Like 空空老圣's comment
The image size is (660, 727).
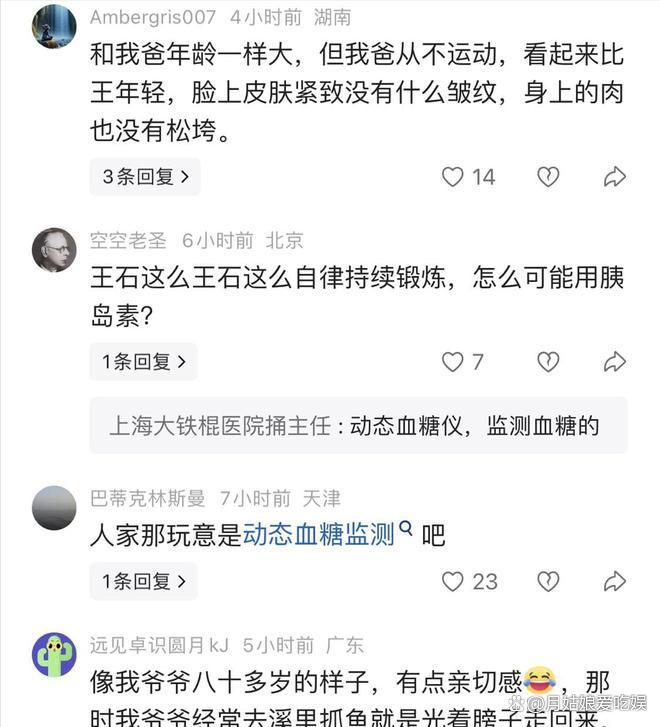coord(453,362)
